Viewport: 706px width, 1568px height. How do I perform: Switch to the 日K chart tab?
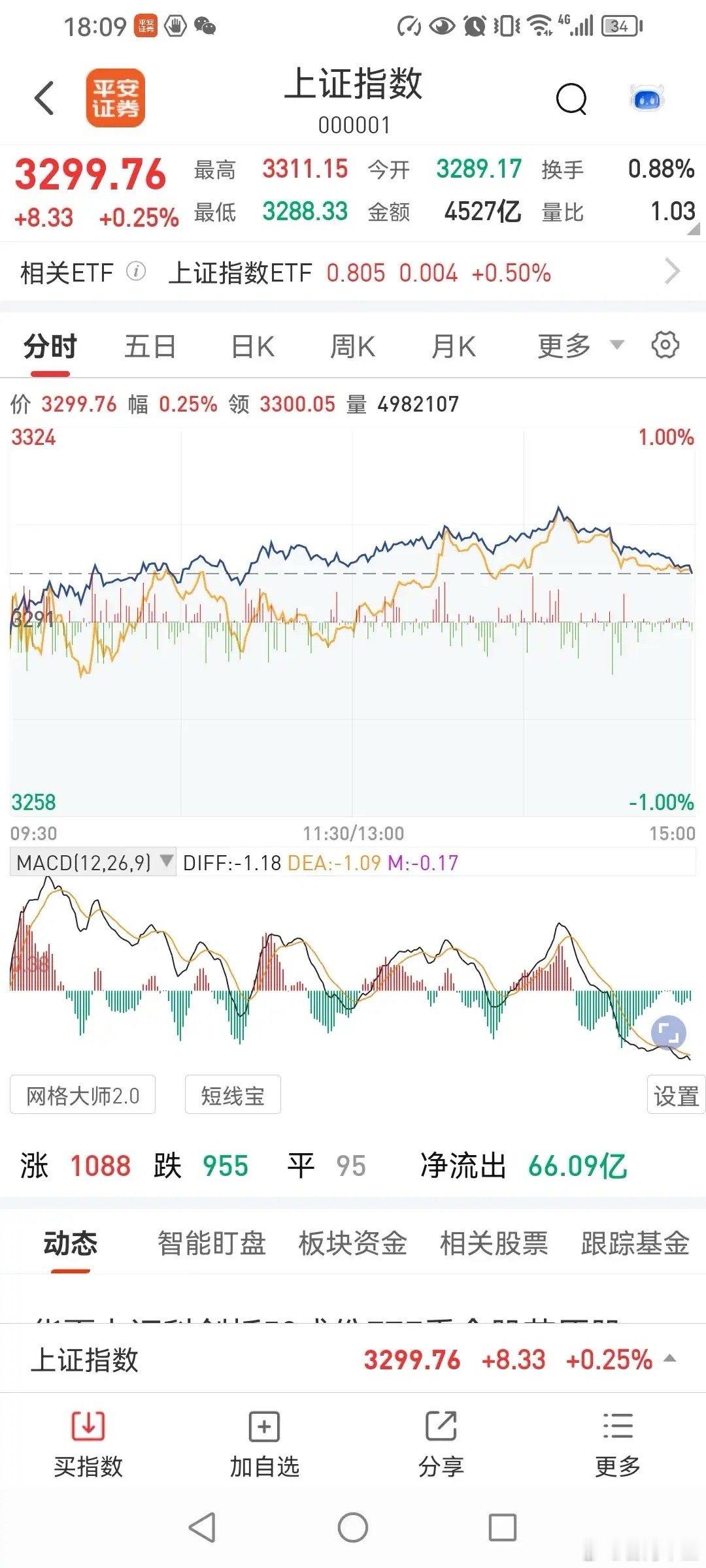point(253,346)
